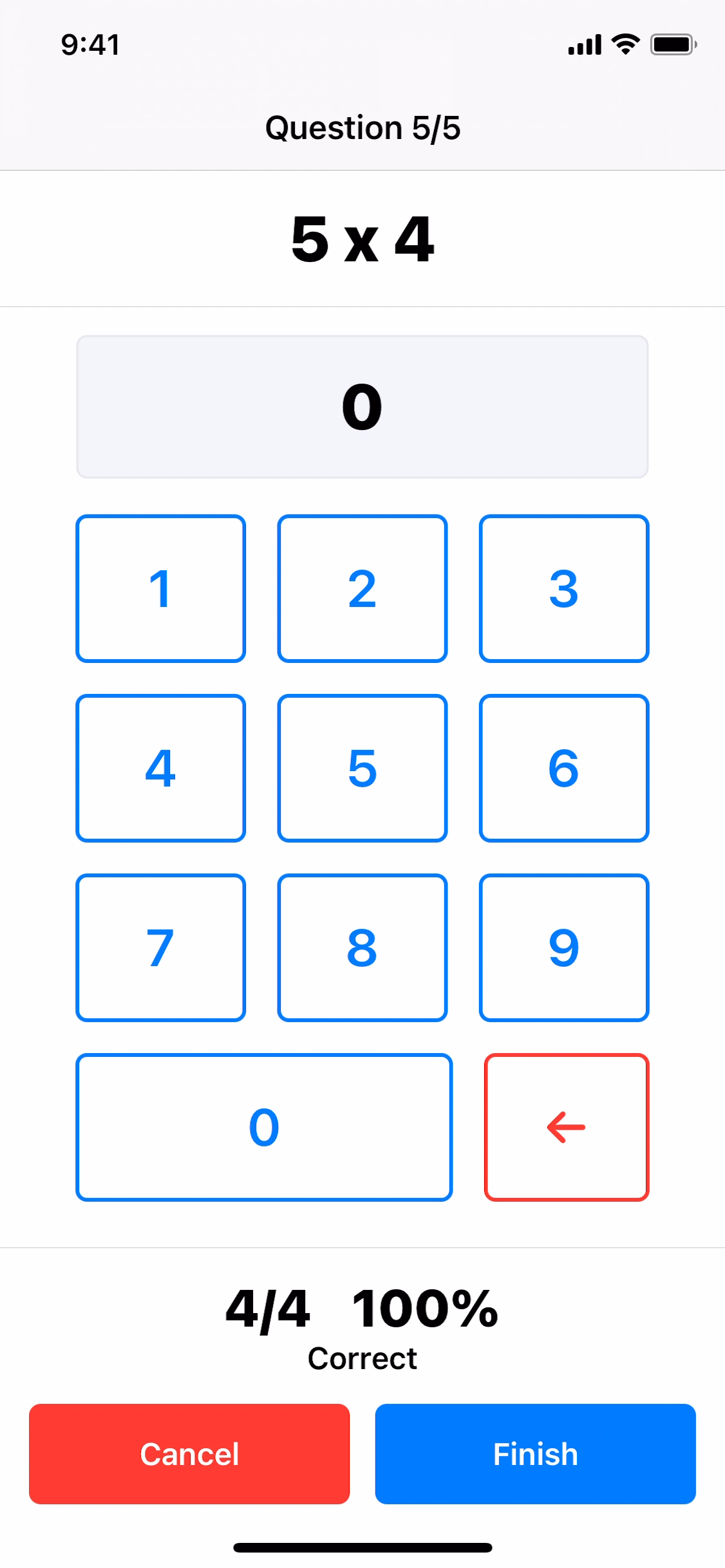Tap the number 1 key
Image resolution: width=725 pixels, height=1568 pixels.
coord(160,588)
